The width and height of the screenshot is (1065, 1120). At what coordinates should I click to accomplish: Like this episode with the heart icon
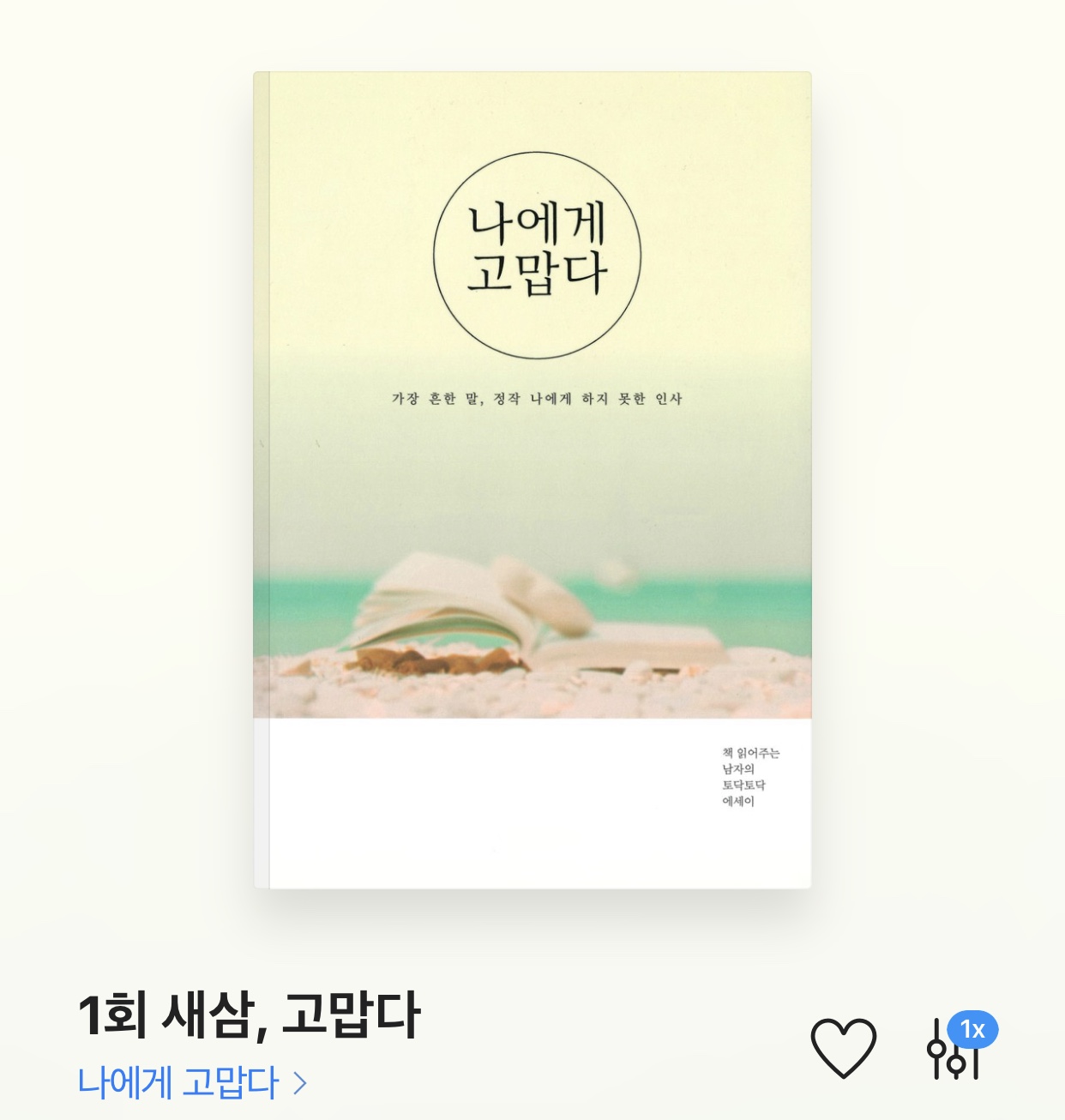tap(843, 1048)
